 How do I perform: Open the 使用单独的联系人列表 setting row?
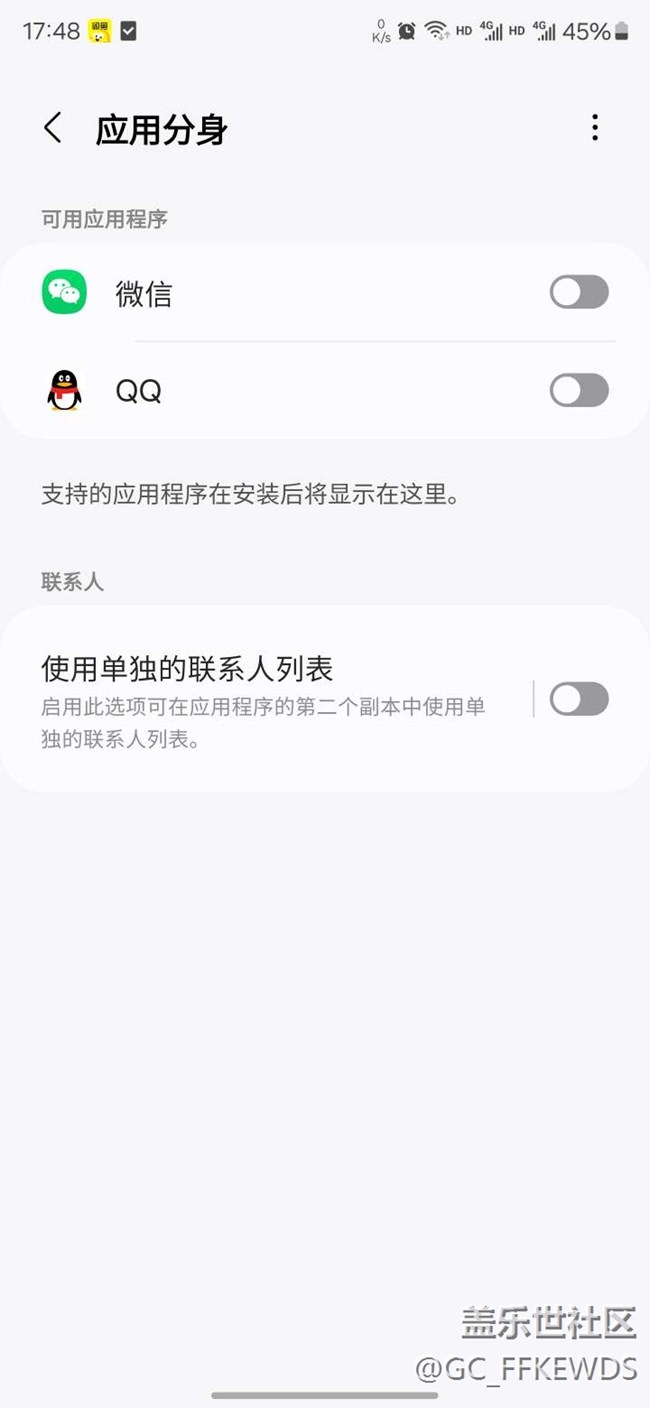point(265,699)
